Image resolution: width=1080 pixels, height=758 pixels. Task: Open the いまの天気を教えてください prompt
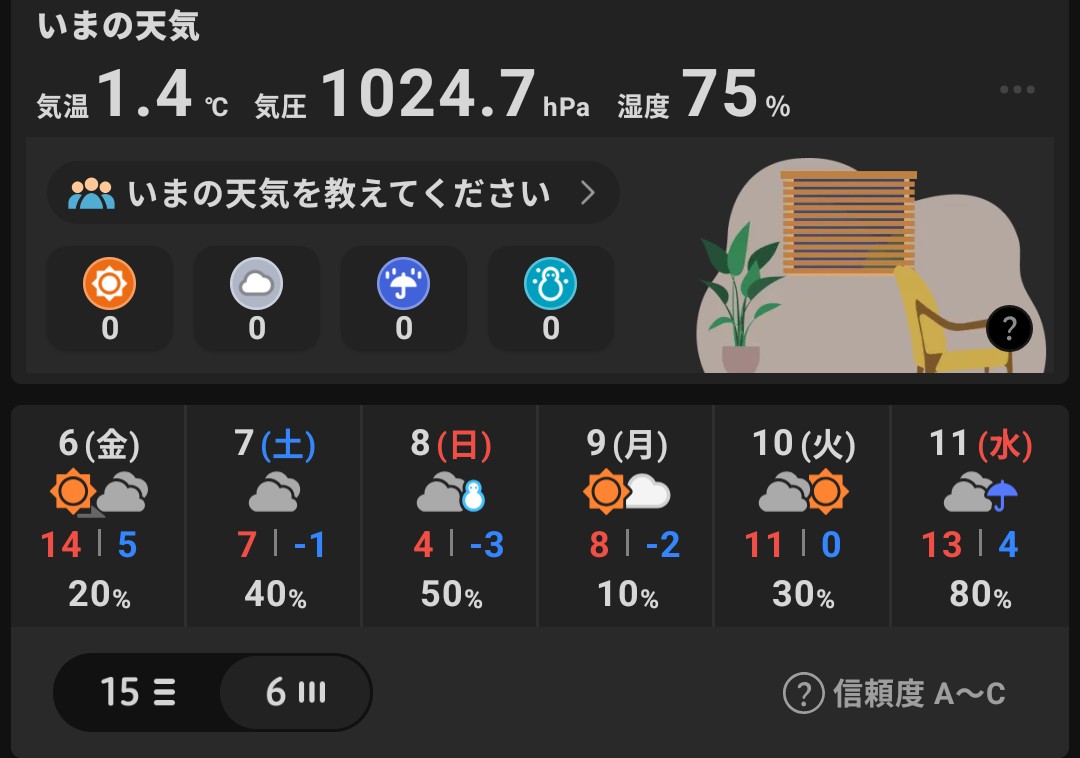(x=333, y=192)
